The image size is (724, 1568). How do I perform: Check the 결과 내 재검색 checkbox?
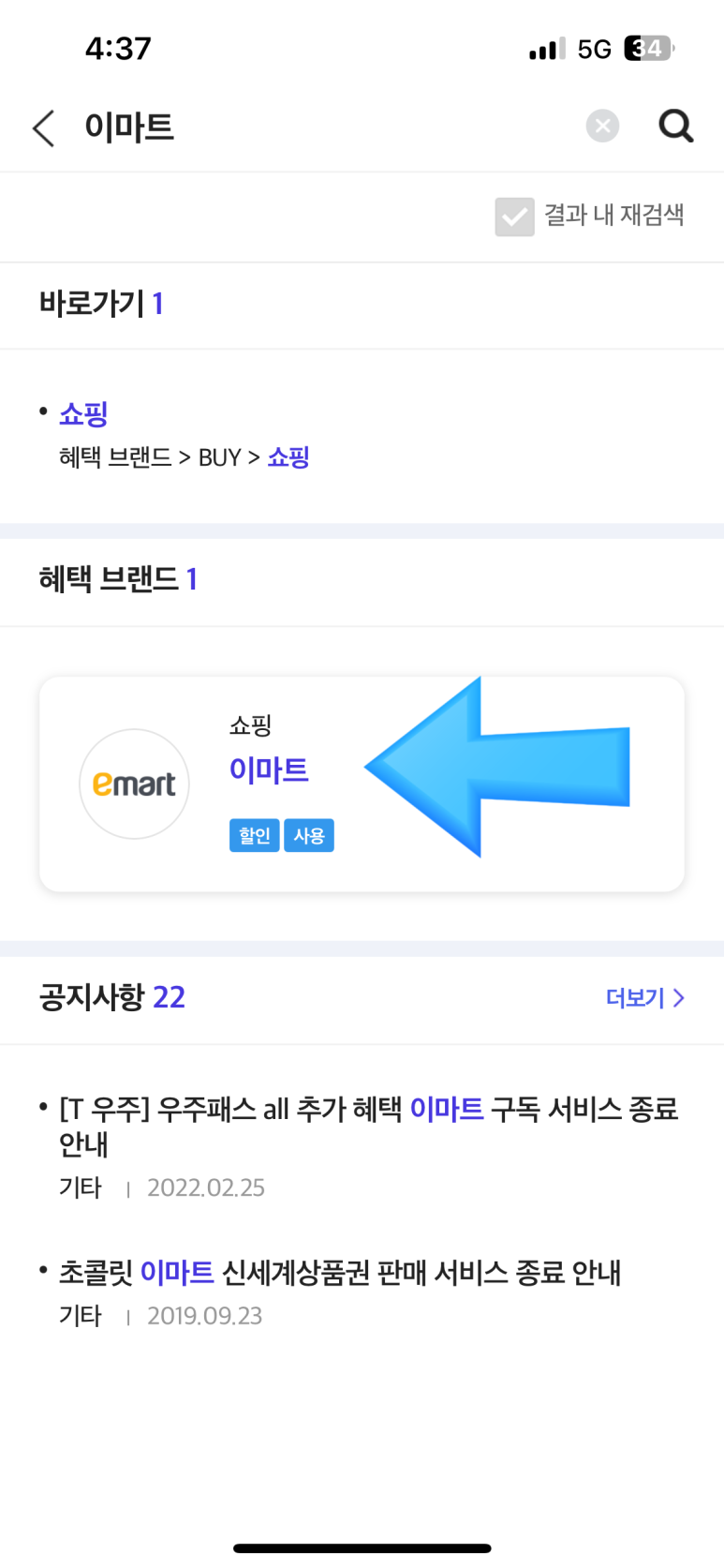click(x=514, y=216)
